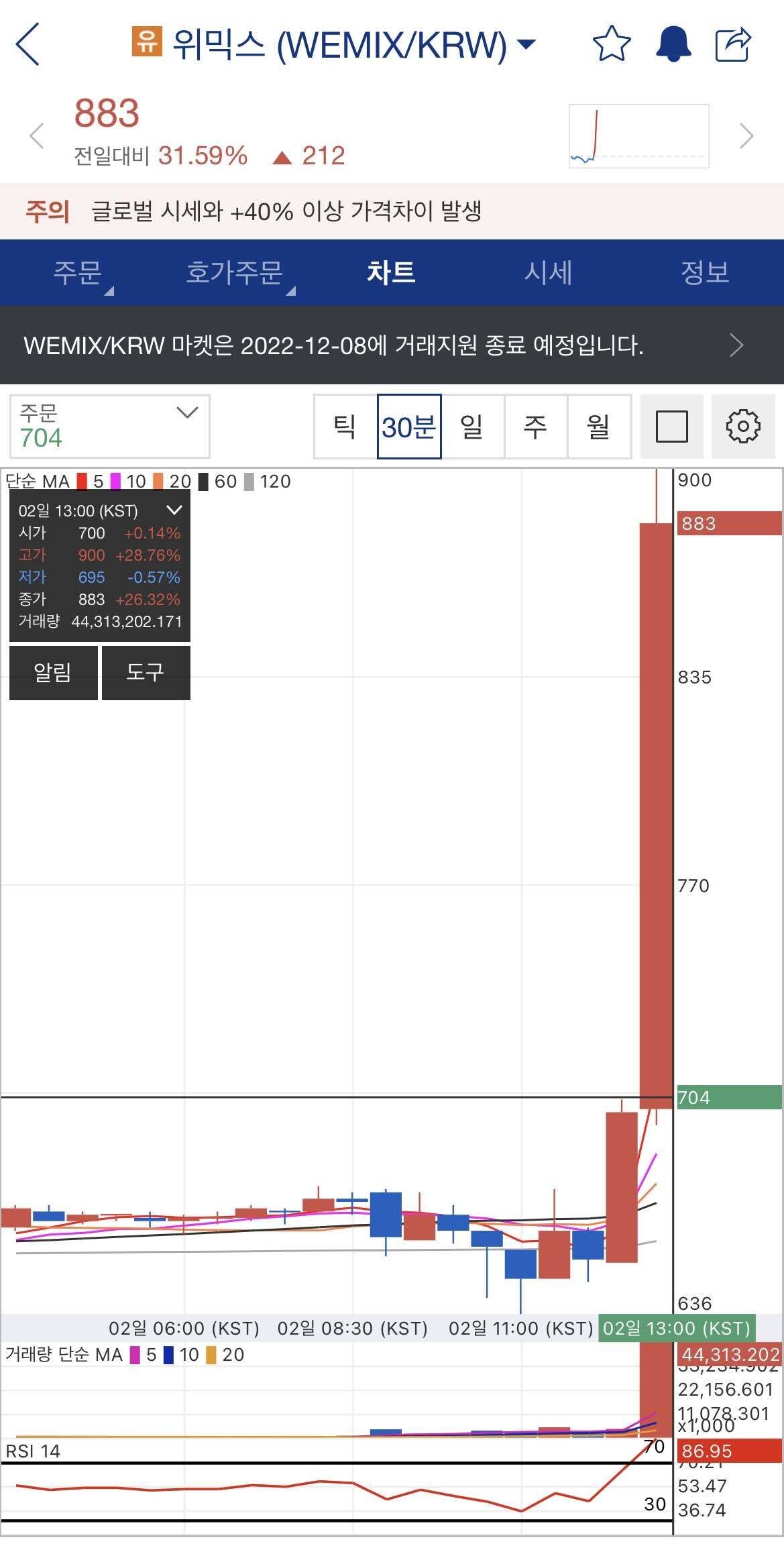Tap the 도구 button on chart

tap(146, 672)
